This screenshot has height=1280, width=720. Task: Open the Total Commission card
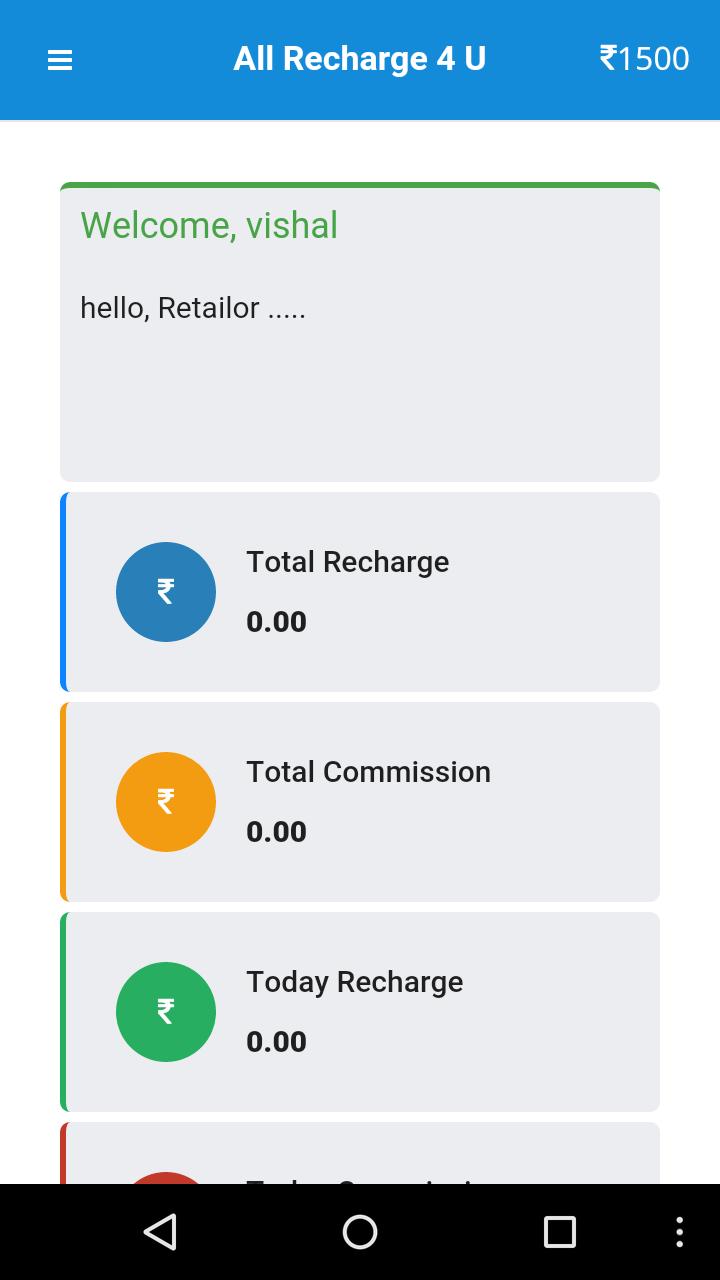pos(360,802)
